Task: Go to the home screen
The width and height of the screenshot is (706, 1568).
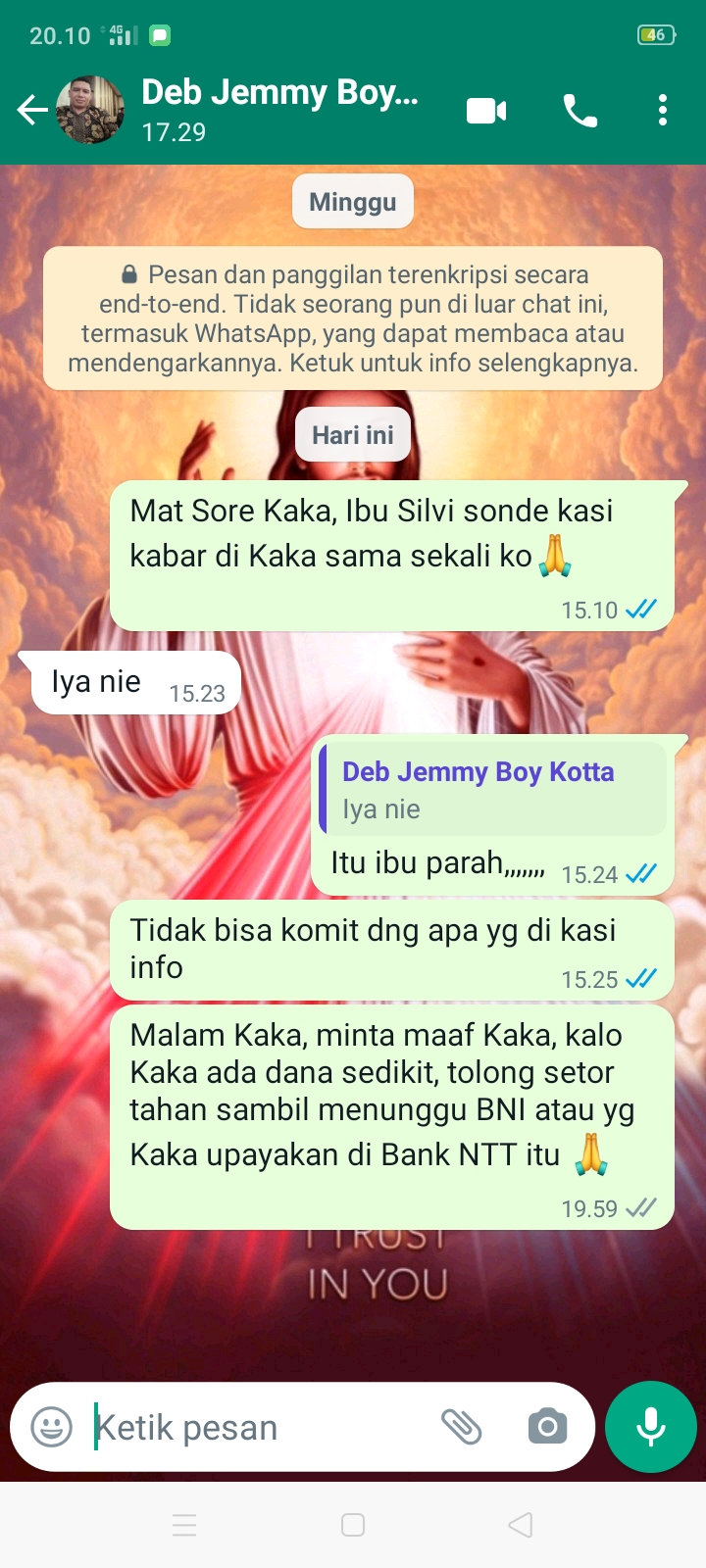Action: coord(353,1525)
